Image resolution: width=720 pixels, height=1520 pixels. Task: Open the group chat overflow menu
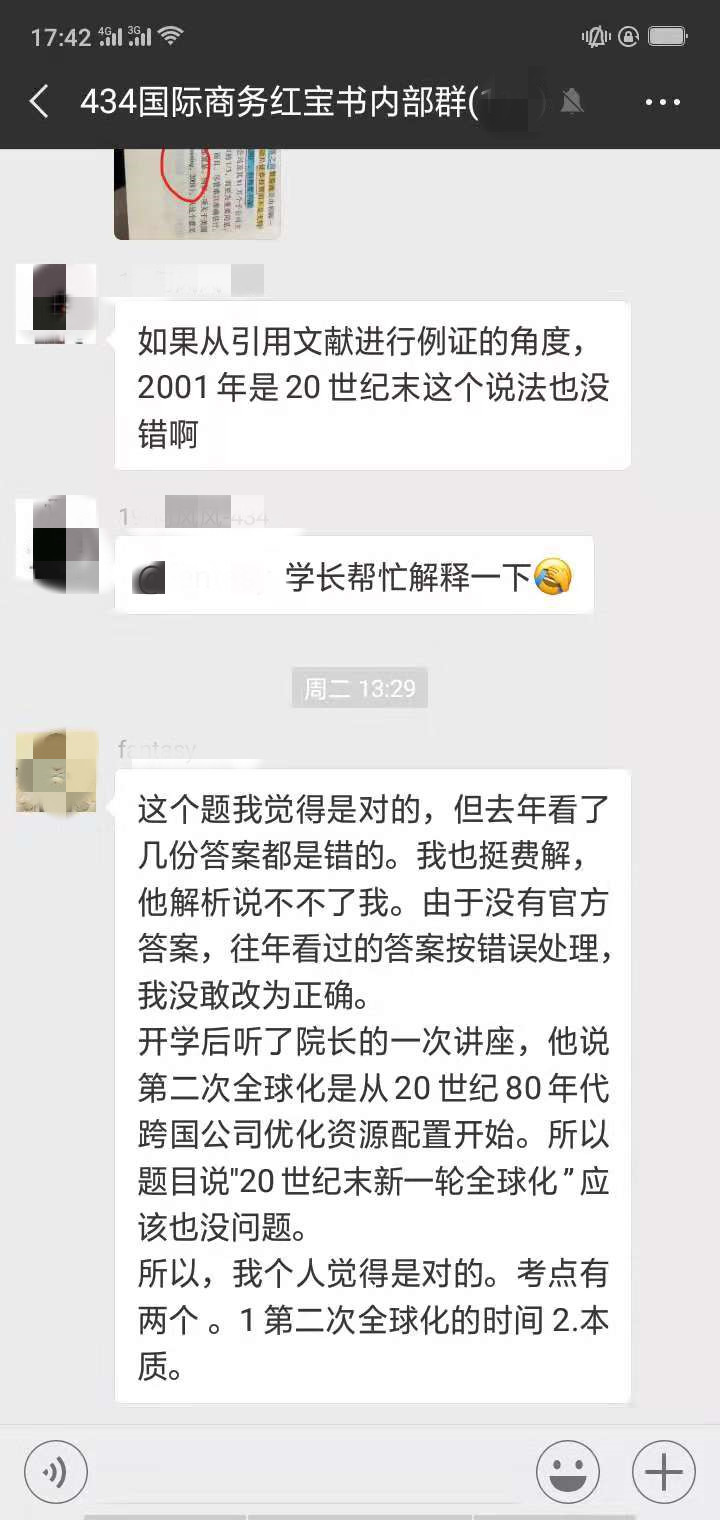point(662,101)
